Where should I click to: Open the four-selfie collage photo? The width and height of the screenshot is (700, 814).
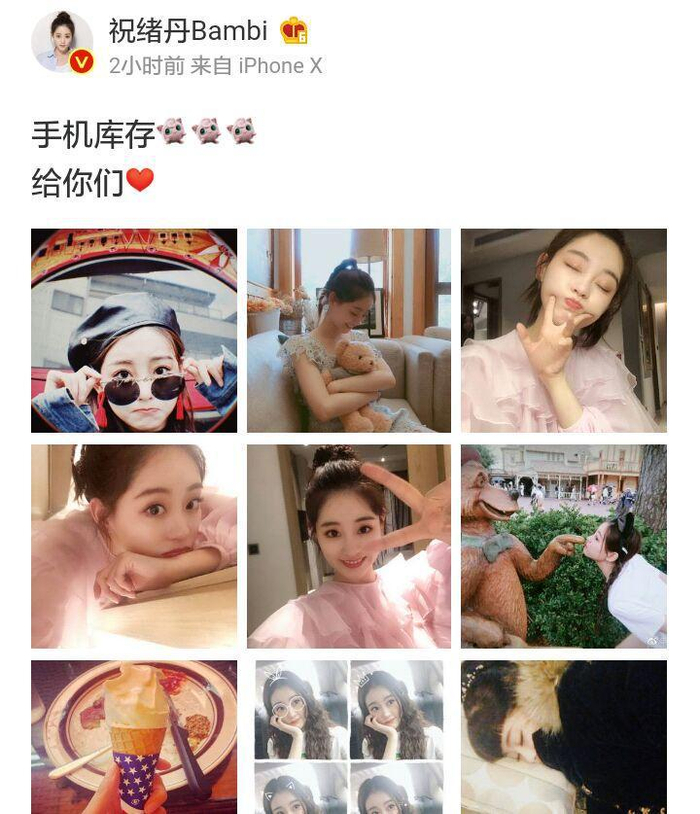(x=349, y=737)
